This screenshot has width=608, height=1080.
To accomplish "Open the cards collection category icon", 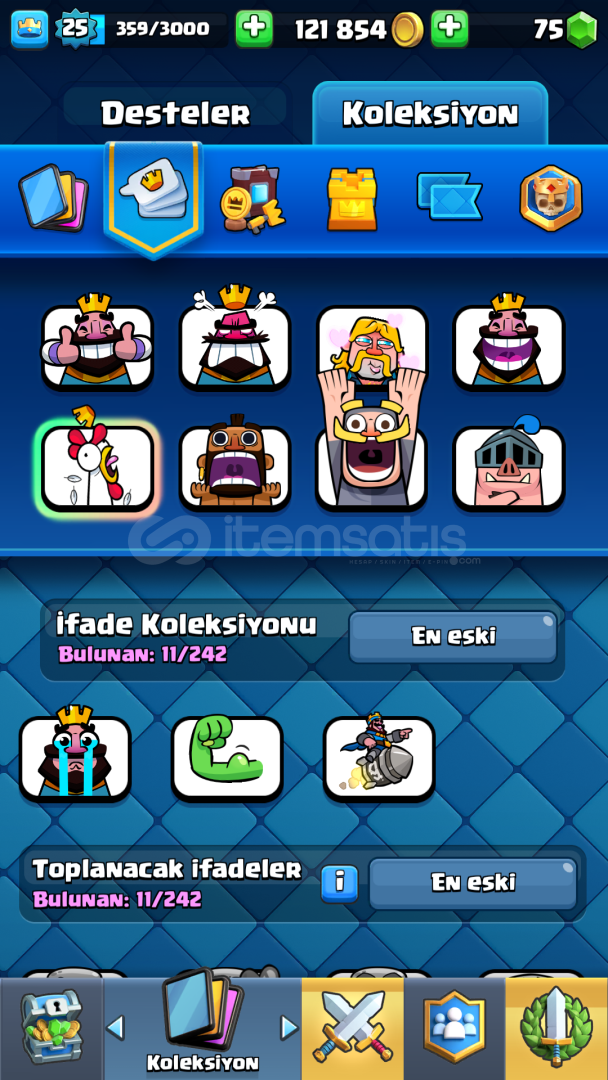I will [54, 198].
